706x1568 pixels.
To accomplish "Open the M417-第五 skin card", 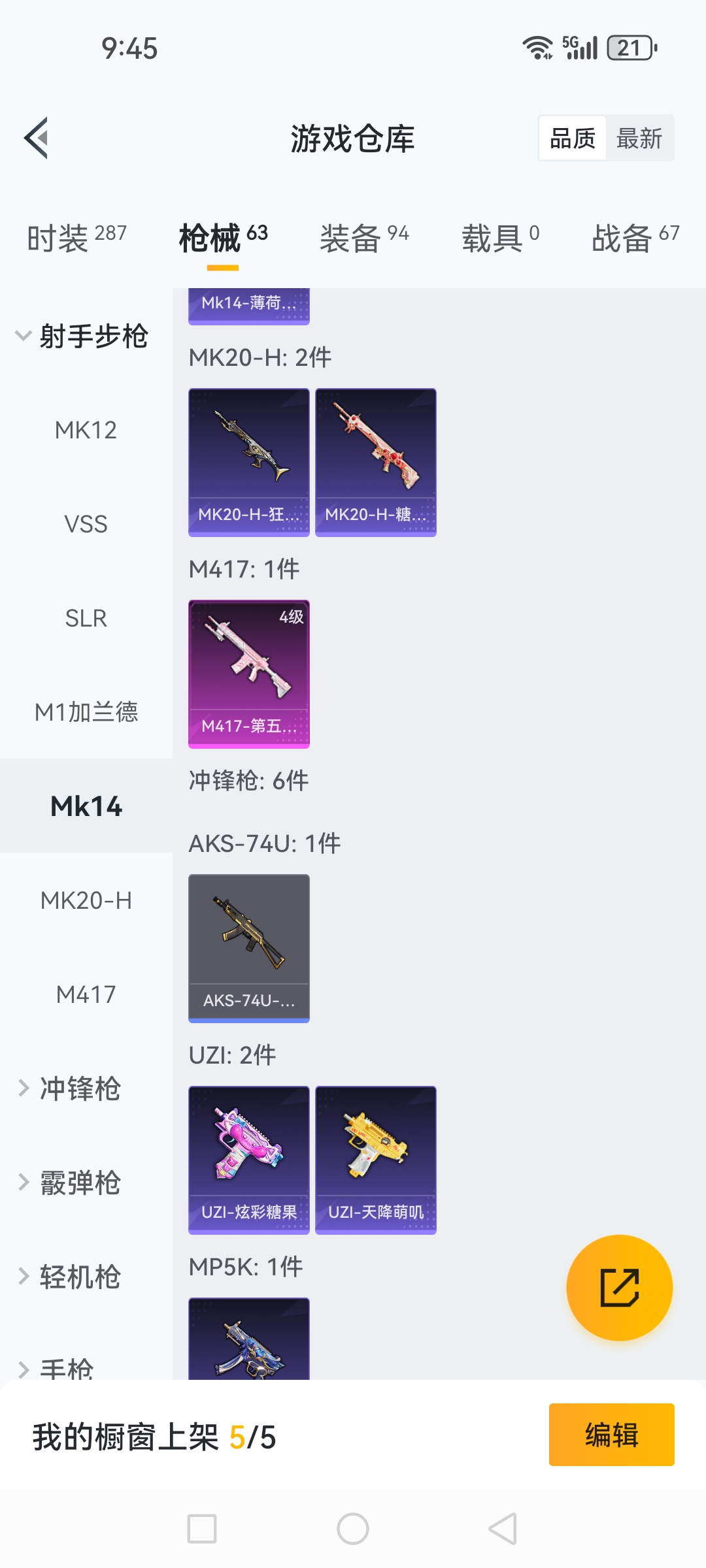I will [248, 674].
